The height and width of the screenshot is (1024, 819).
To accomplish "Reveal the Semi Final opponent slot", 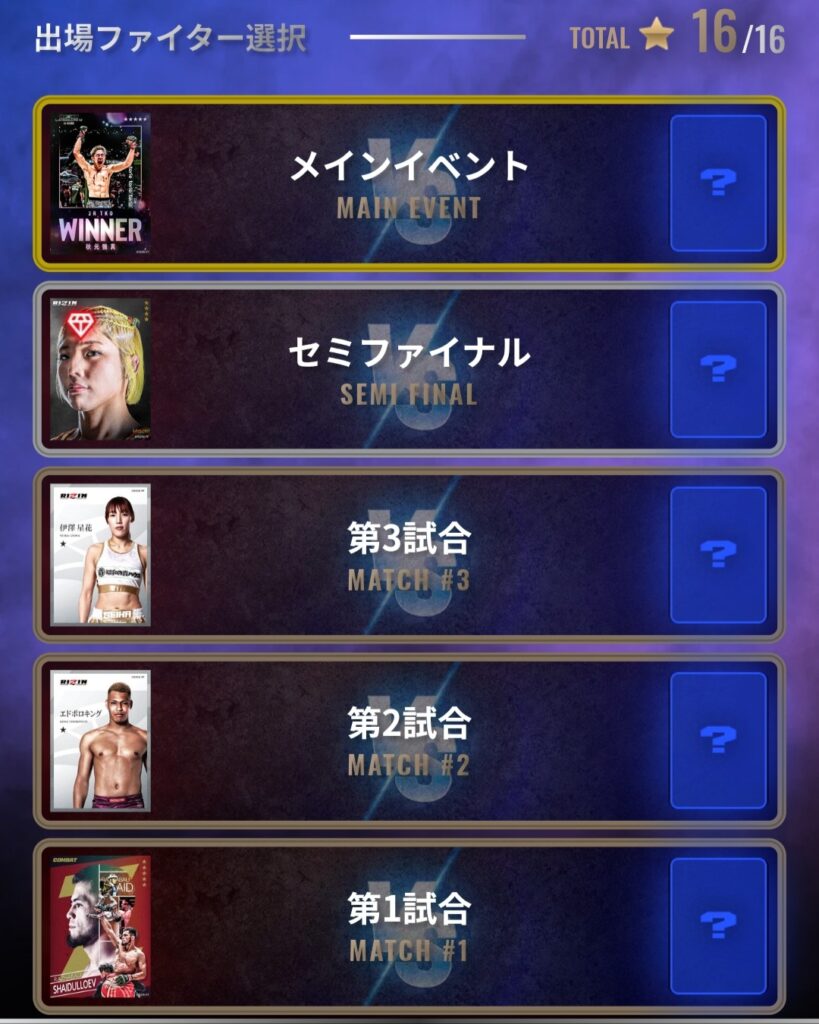I will (x=718, y=369).
